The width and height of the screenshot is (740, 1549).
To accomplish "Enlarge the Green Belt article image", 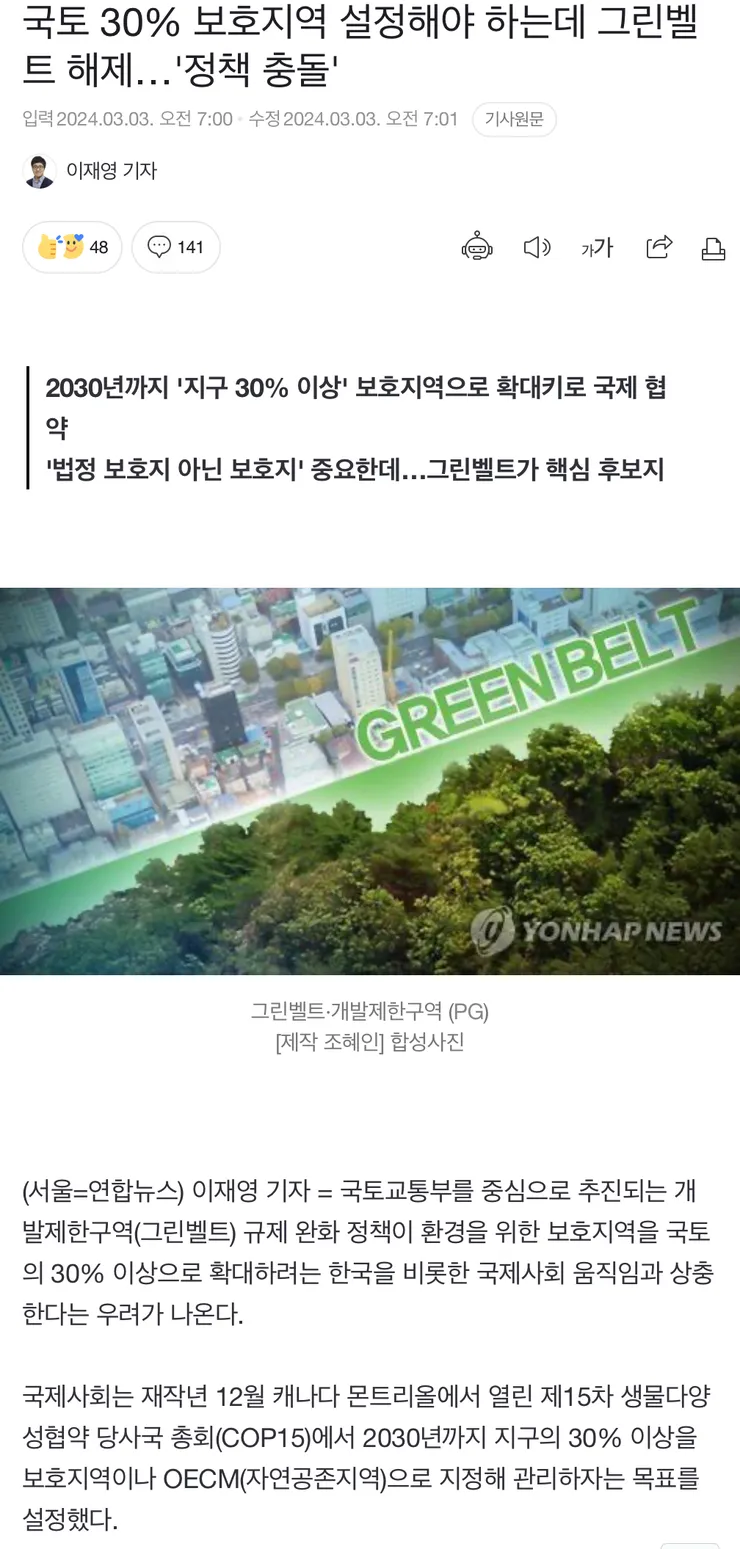I will [x=370, y=781].
